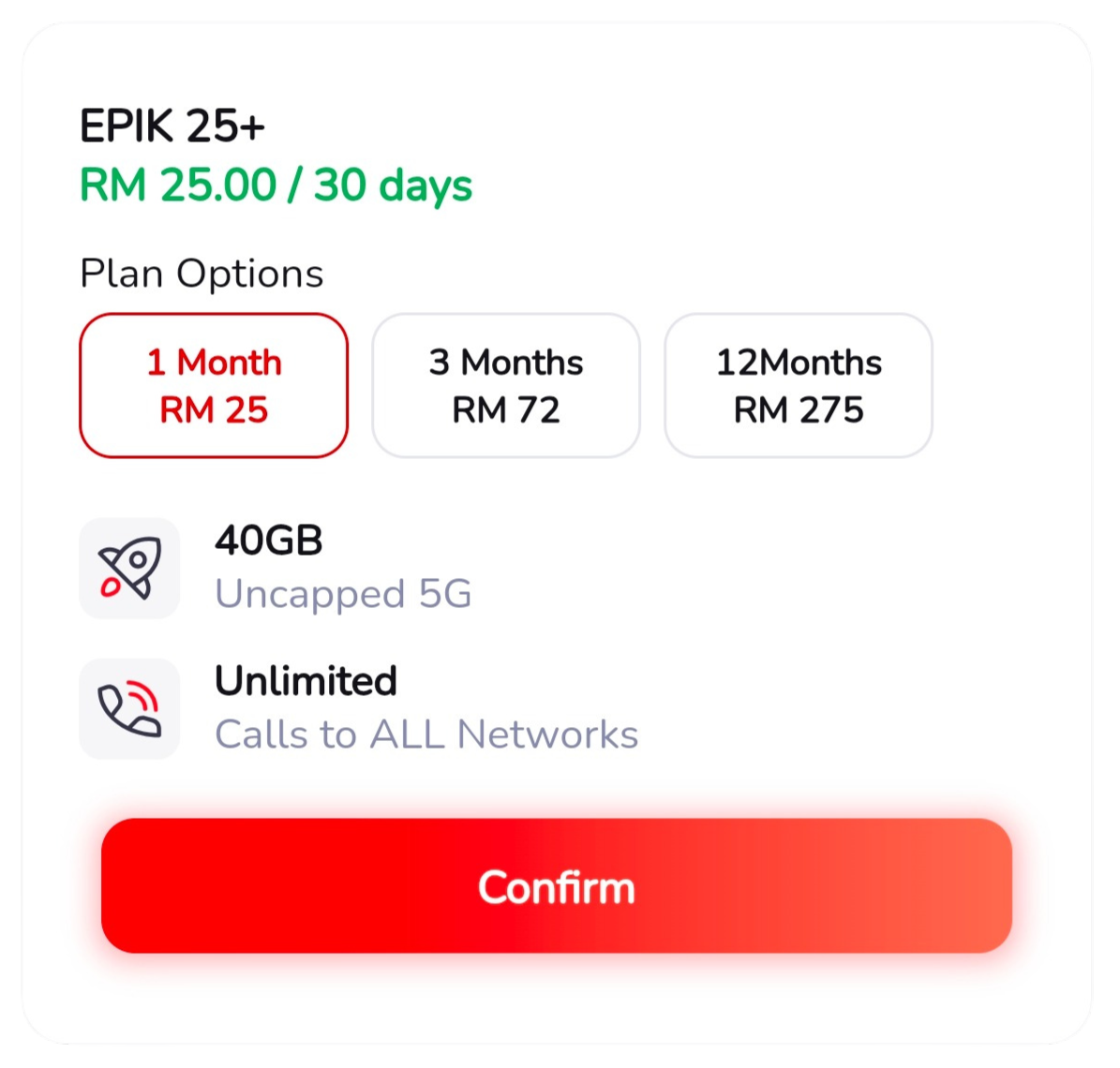Confirm the EPIK 25+ plan
Screen dimensions: 1120x1068
tap(557, 886)
